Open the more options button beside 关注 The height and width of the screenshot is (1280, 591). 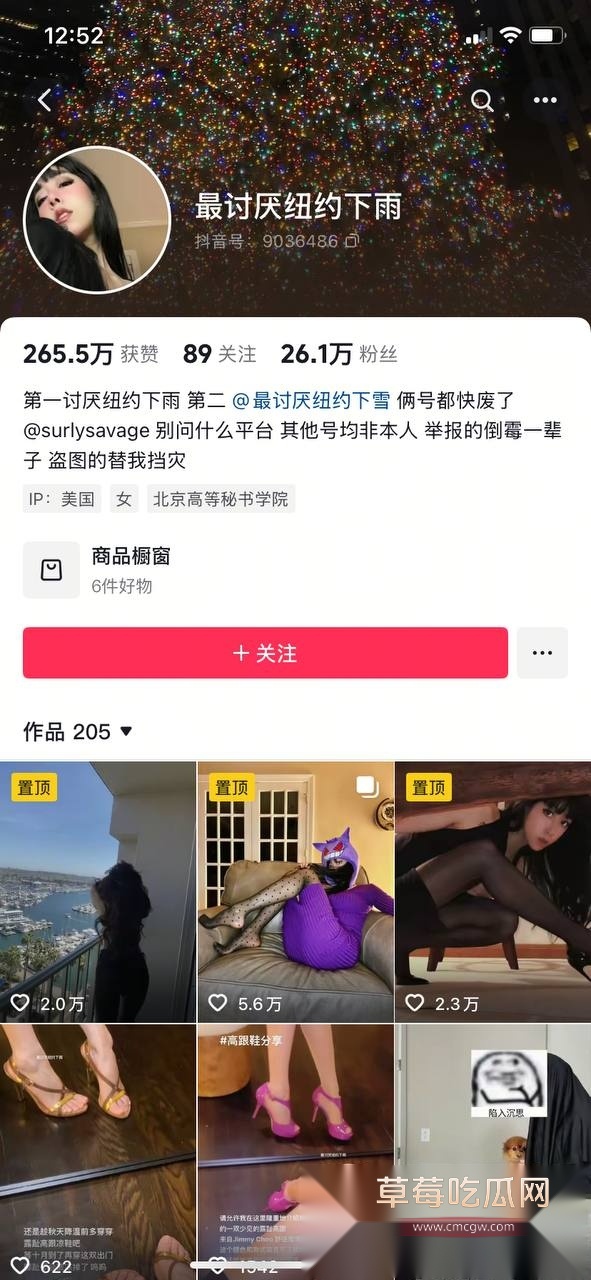(x=542, y=653)
